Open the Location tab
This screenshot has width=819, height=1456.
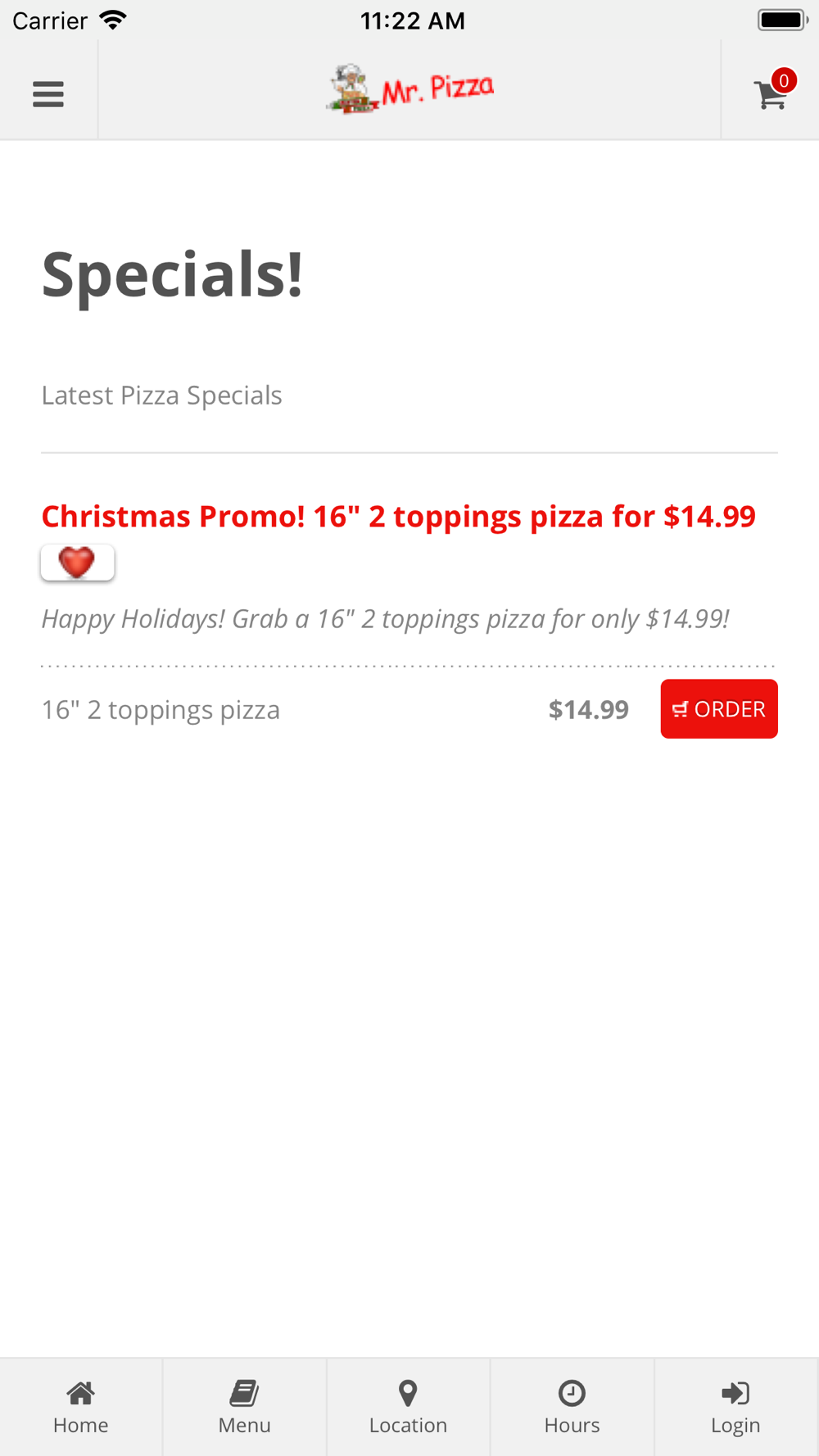pyautogui.click(x=409, y=1408)
